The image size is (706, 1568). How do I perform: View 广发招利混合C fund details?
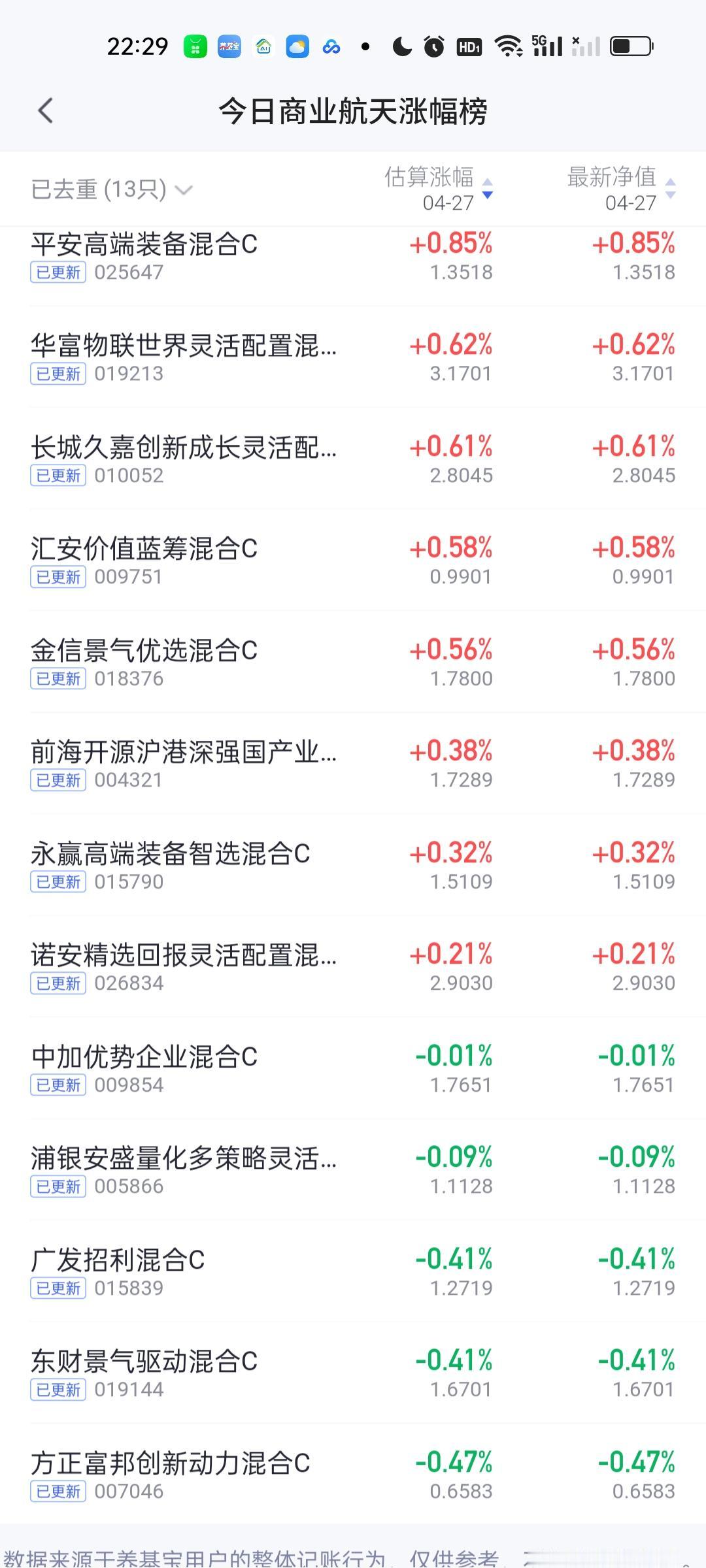coord(118,1261)
